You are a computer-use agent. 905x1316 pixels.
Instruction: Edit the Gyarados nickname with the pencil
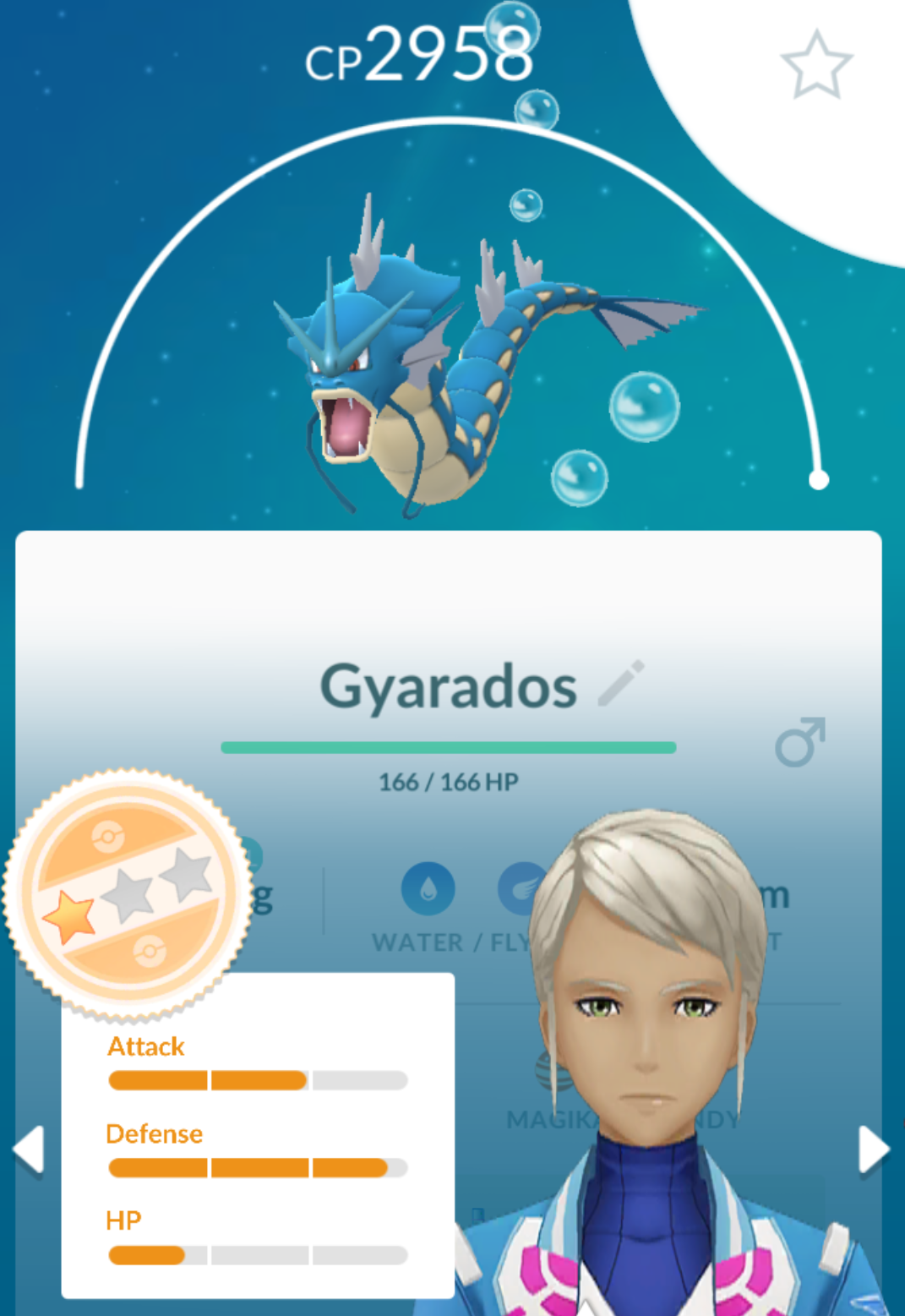click(621, 683)
